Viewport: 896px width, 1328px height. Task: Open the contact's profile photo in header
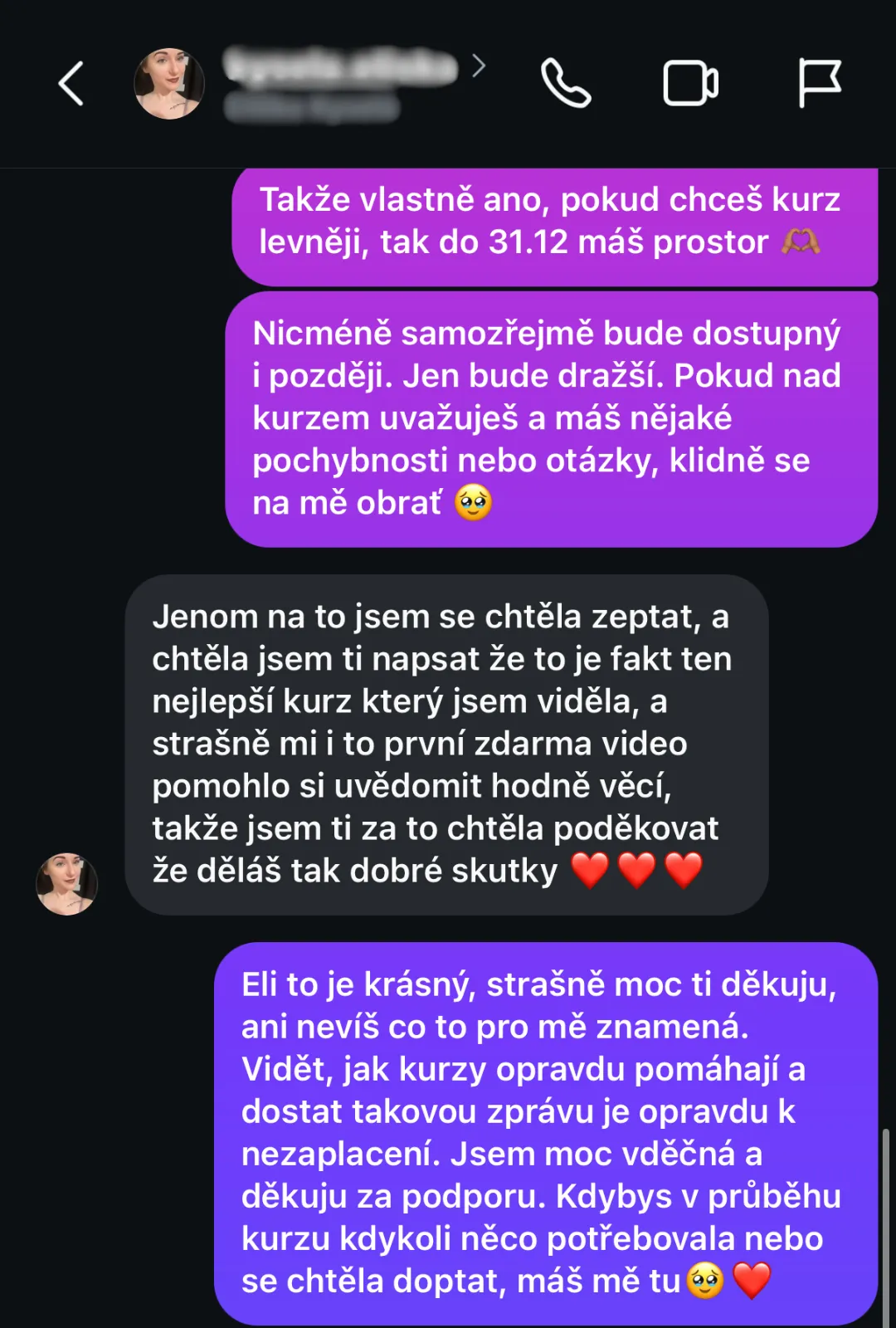coord(169,84)
